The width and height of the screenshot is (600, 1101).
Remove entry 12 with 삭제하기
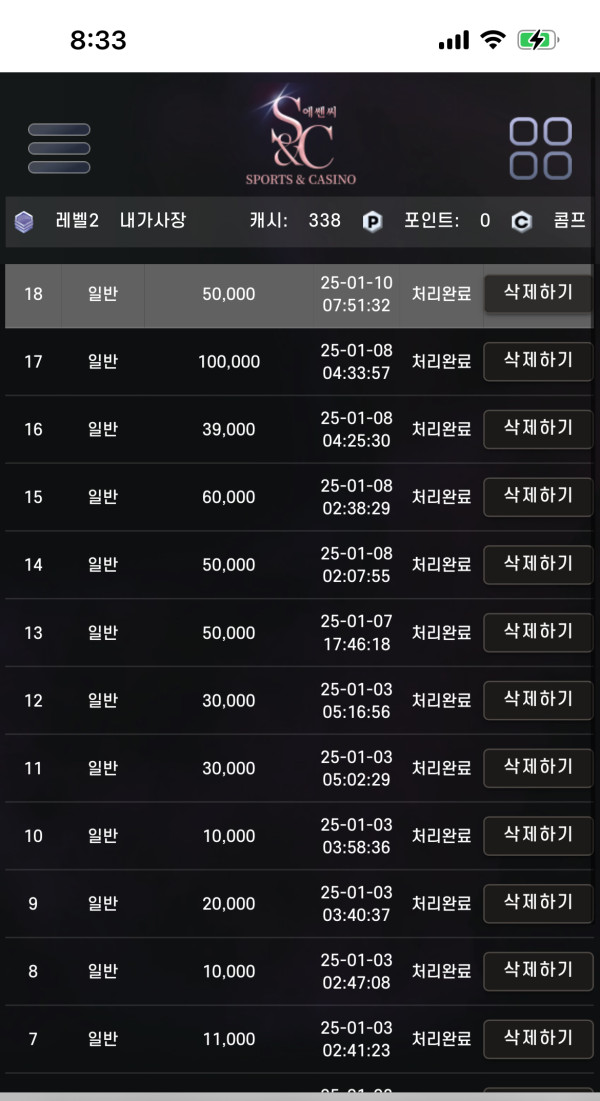[x=538, y=700]
